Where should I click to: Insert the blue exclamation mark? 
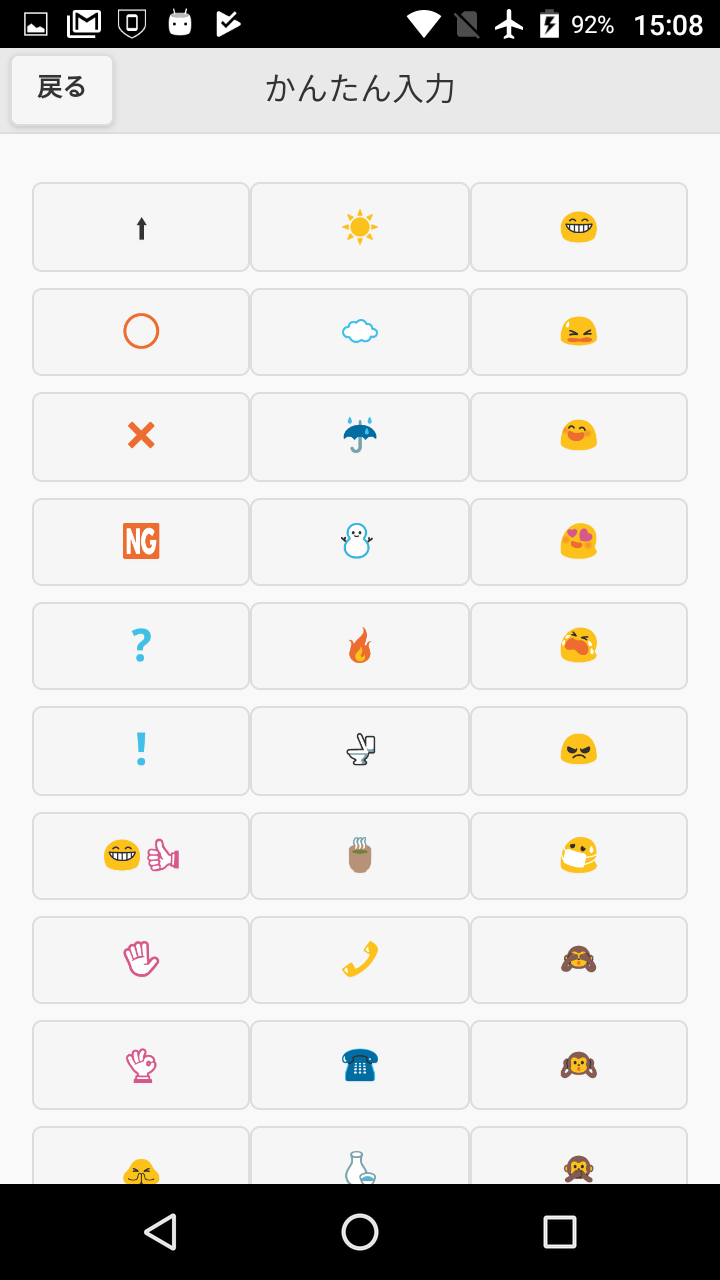(141, 751)
